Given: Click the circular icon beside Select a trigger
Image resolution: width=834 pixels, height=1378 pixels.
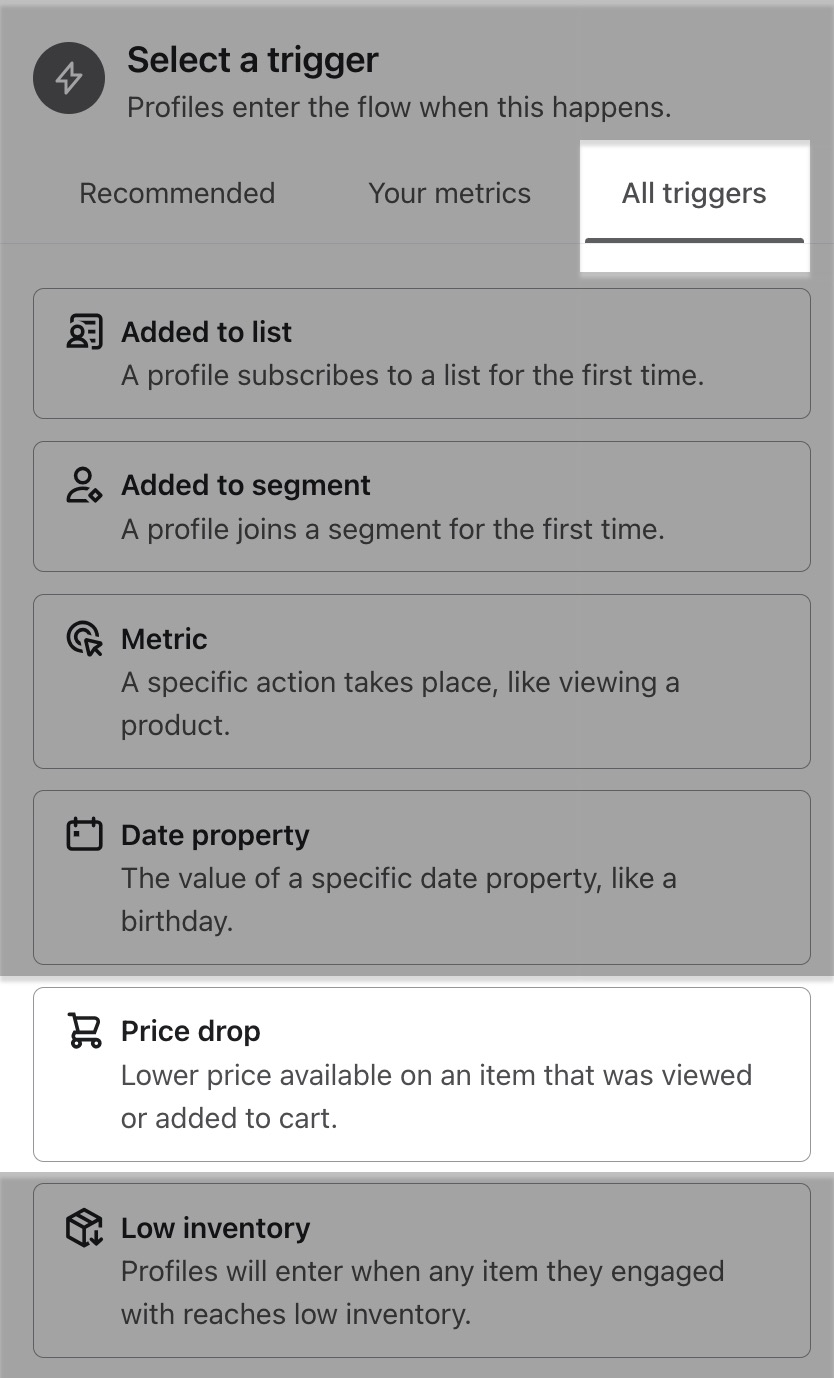Looking at the screenshot, I should tap(68, 77).
